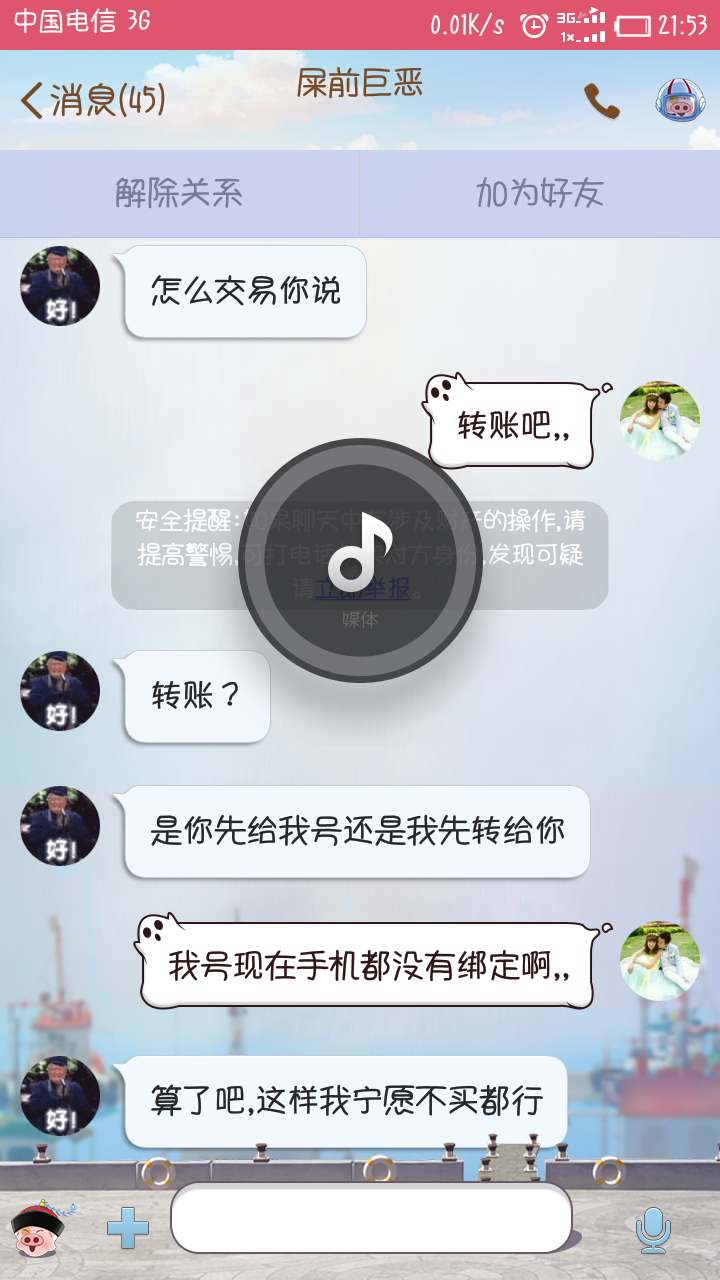View the sender's avatar beside 怎么交易你说
Viewport: 720px width, 1280px height.
(60, 286)
